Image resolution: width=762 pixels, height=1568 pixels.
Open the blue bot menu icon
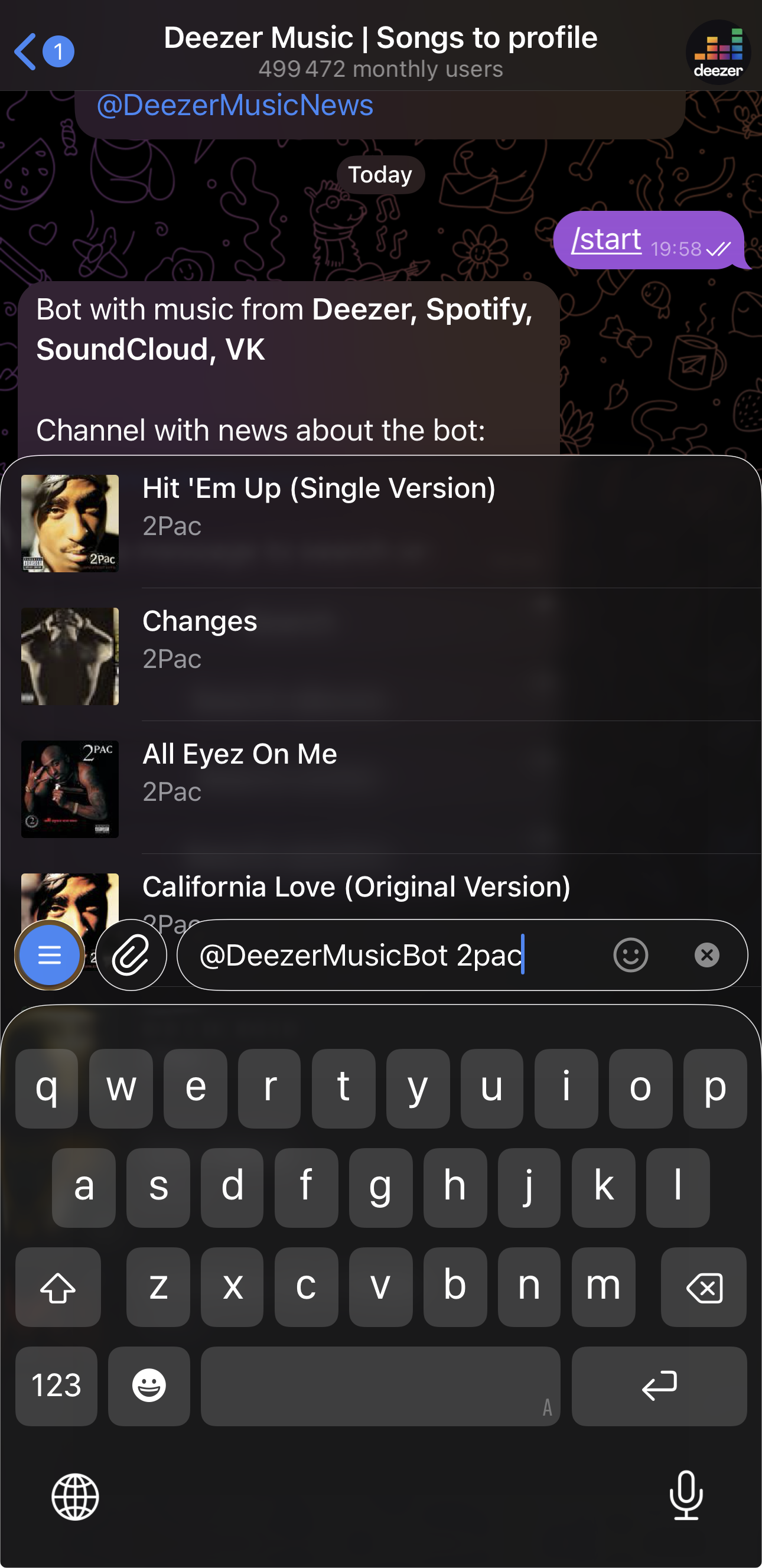click(x=50, y=954)
